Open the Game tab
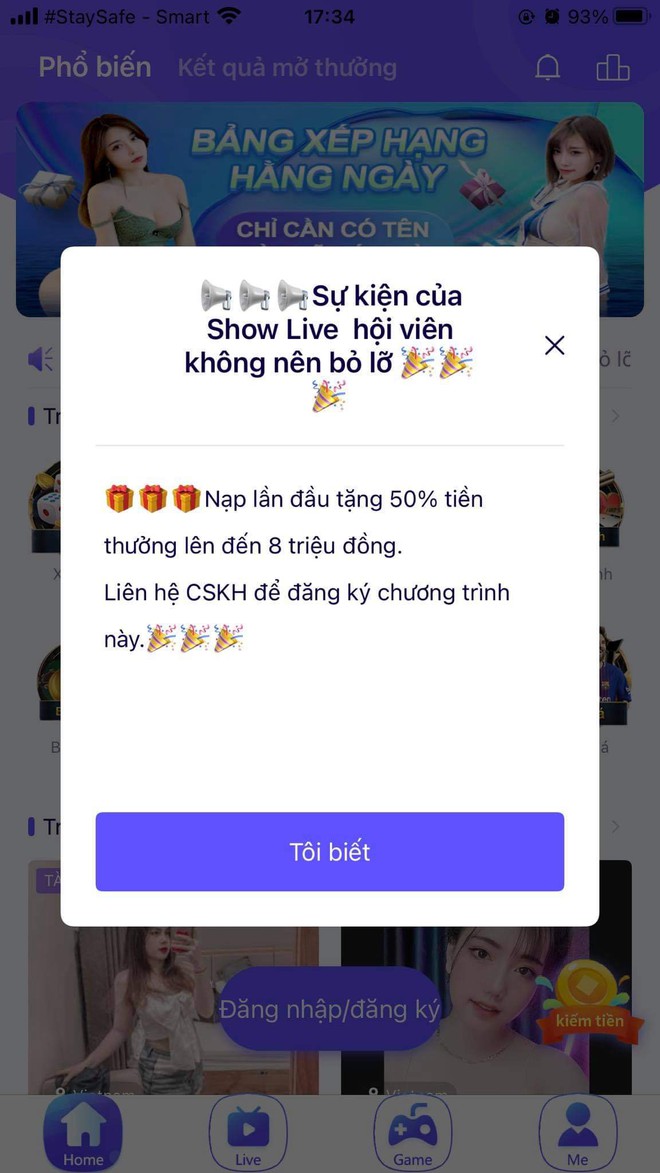 point(412,1133)
